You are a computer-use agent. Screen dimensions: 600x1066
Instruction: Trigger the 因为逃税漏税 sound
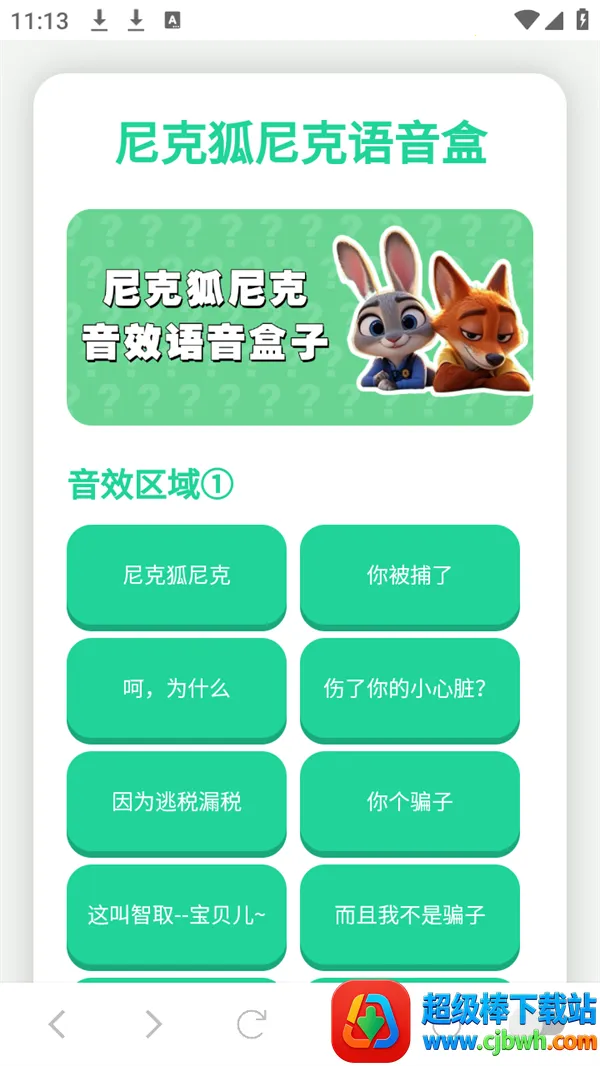tap(176, 801)
